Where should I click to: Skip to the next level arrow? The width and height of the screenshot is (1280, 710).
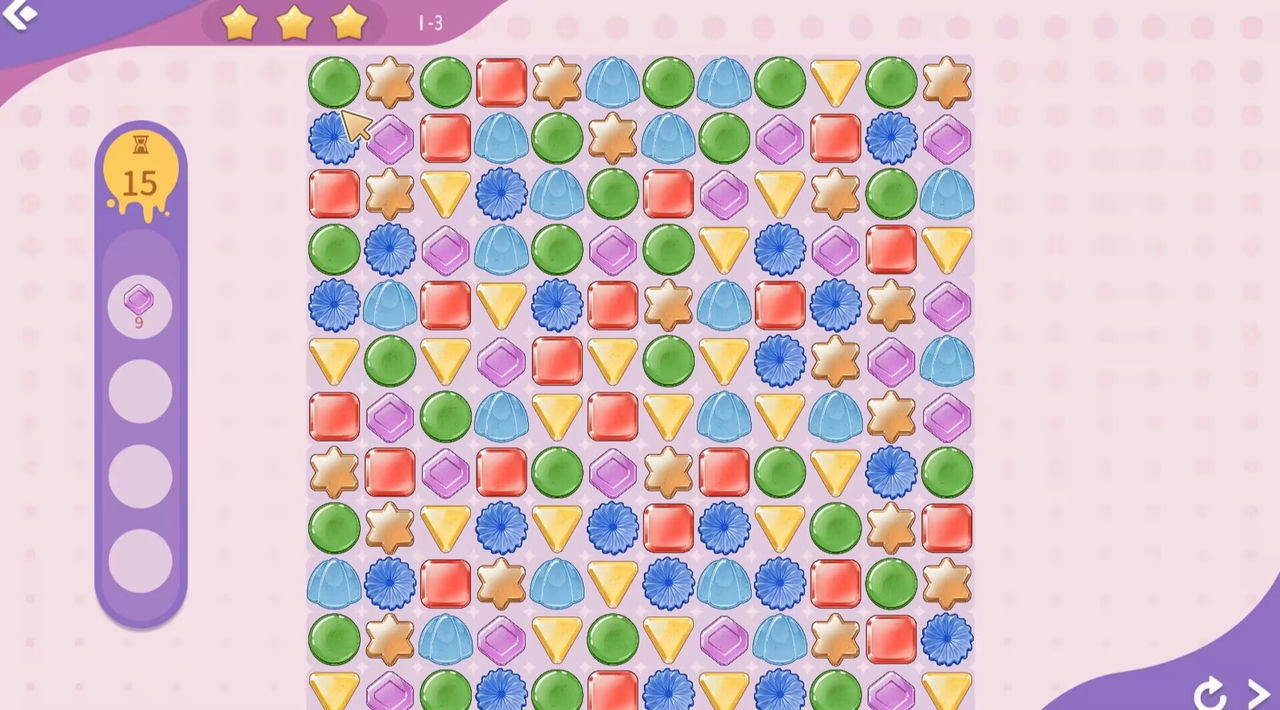point(1258,693)
